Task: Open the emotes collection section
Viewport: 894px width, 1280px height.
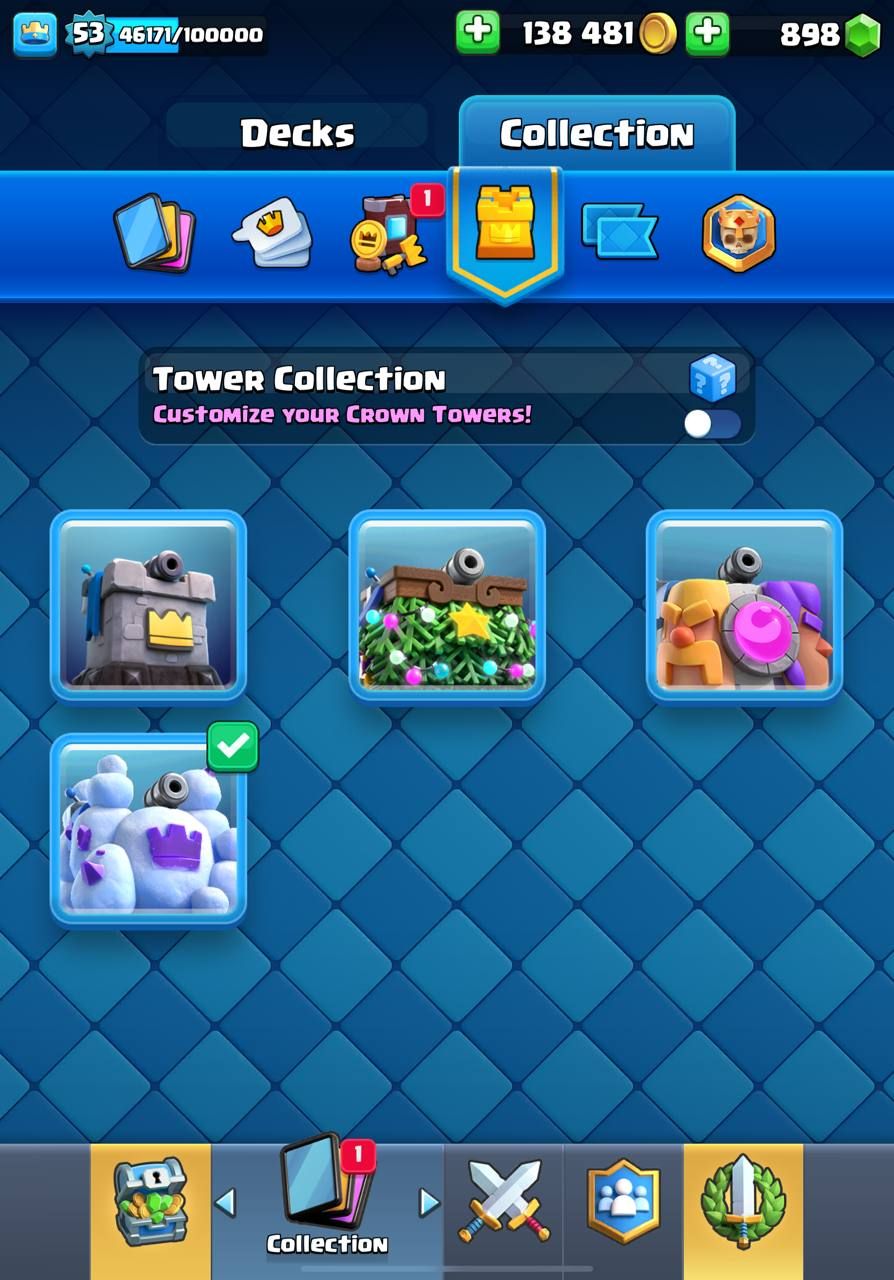Action: point(271,234)
